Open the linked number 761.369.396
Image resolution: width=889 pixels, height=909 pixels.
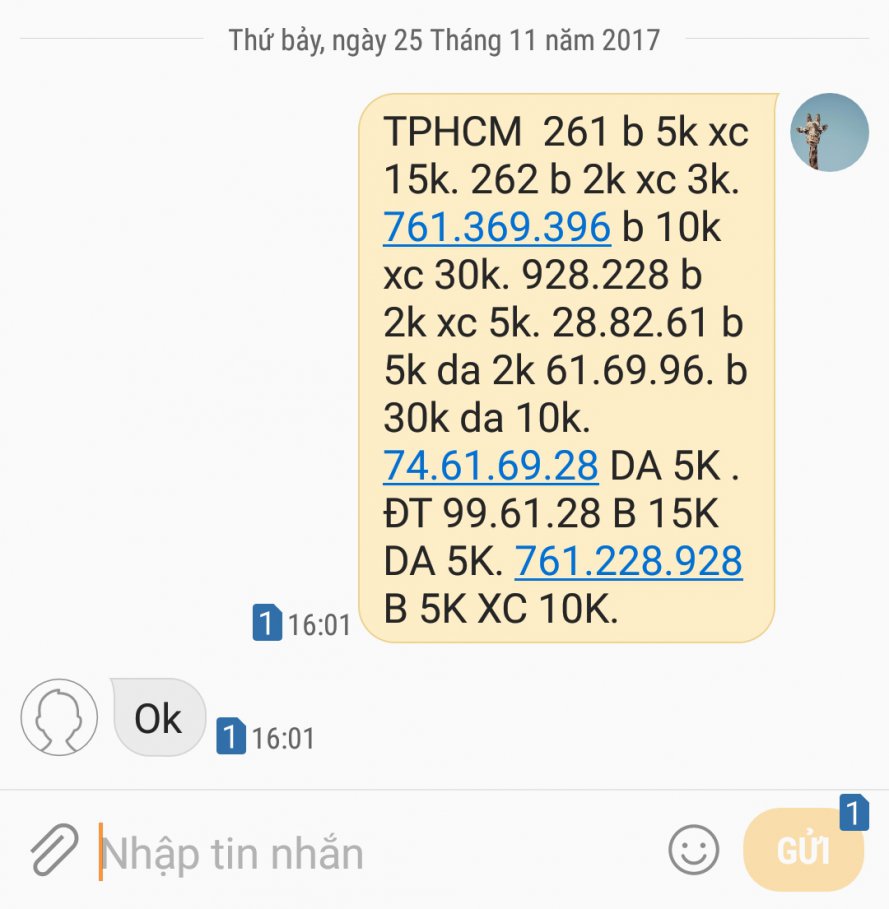(496, 228)
